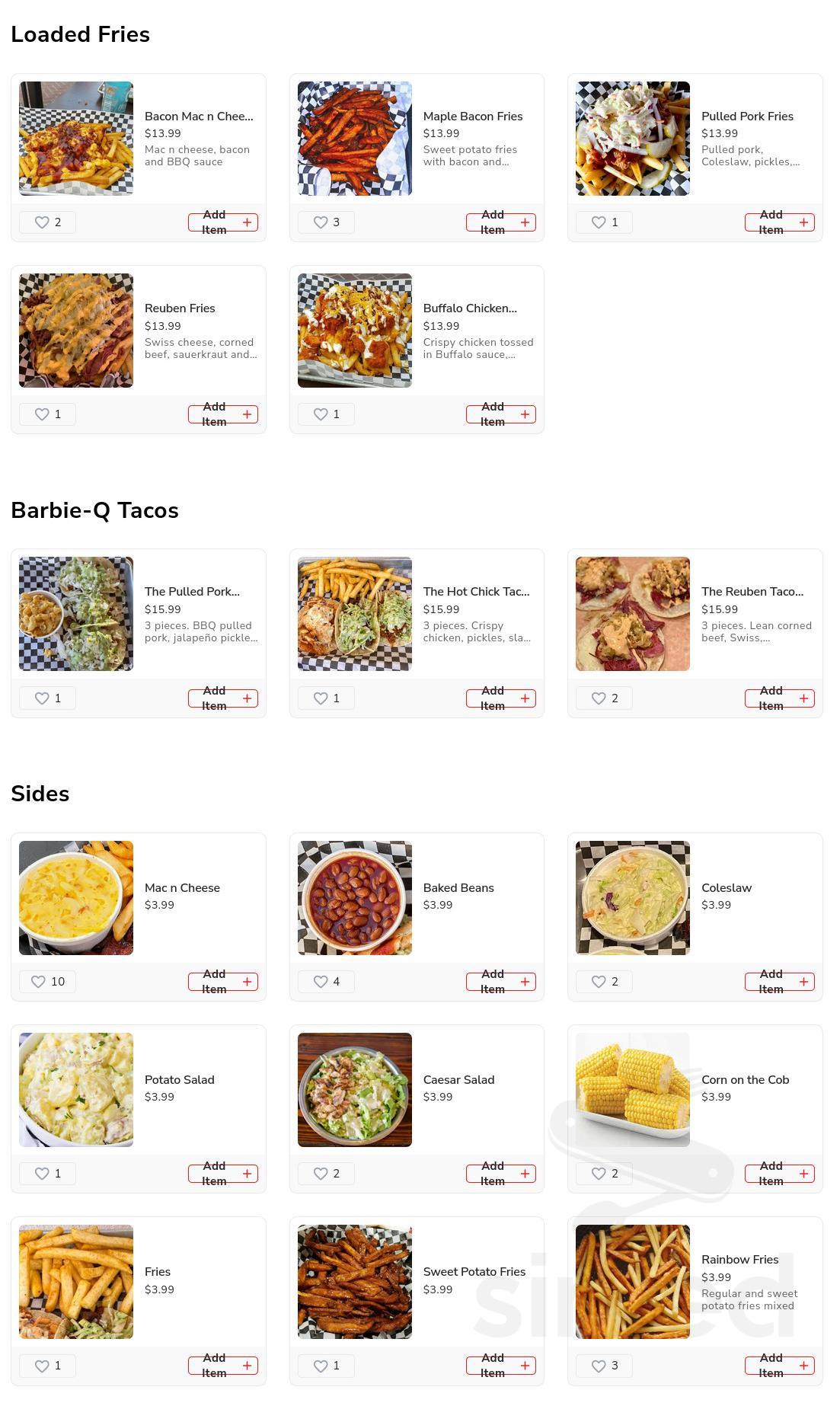Add Coleslaw side to order

pyautogui.click(x=779, y=982)
